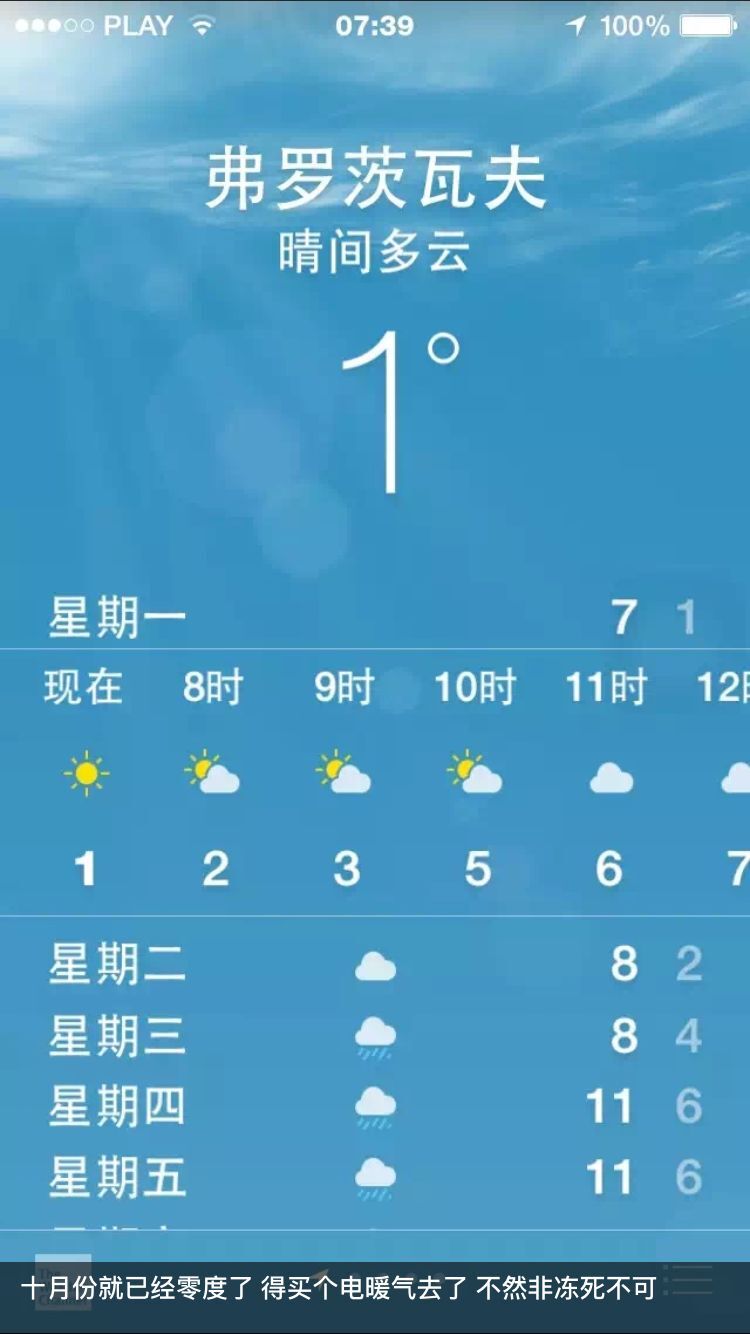The image size is (750, 1334).
Task: Open the city list icon
Action: [x=689, y=1280]
